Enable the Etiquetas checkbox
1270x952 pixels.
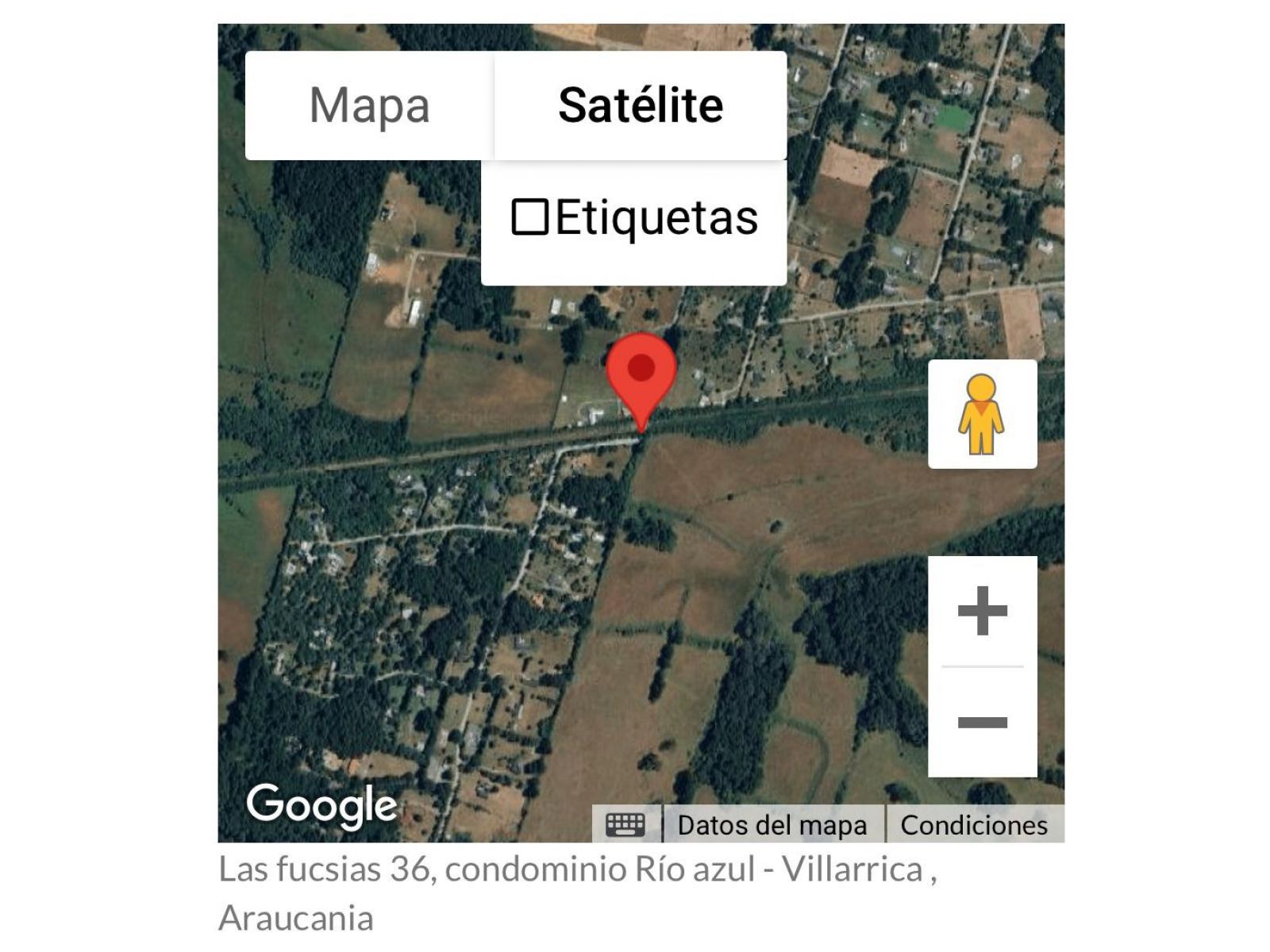pyautogui.click(x=530, y=217)
